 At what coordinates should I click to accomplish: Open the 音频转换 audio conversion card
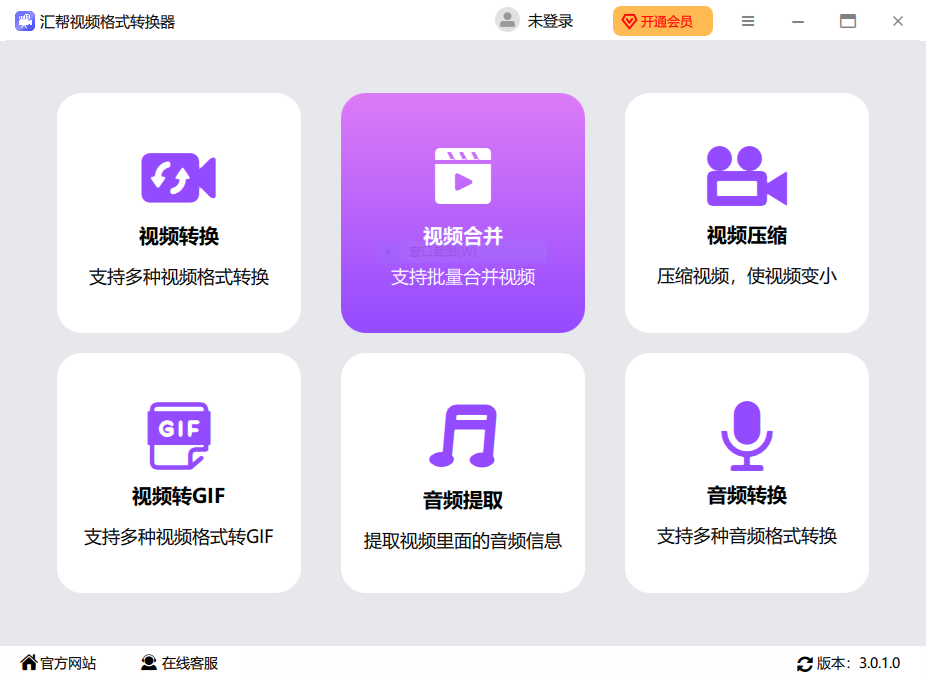(x=746, y=473)
